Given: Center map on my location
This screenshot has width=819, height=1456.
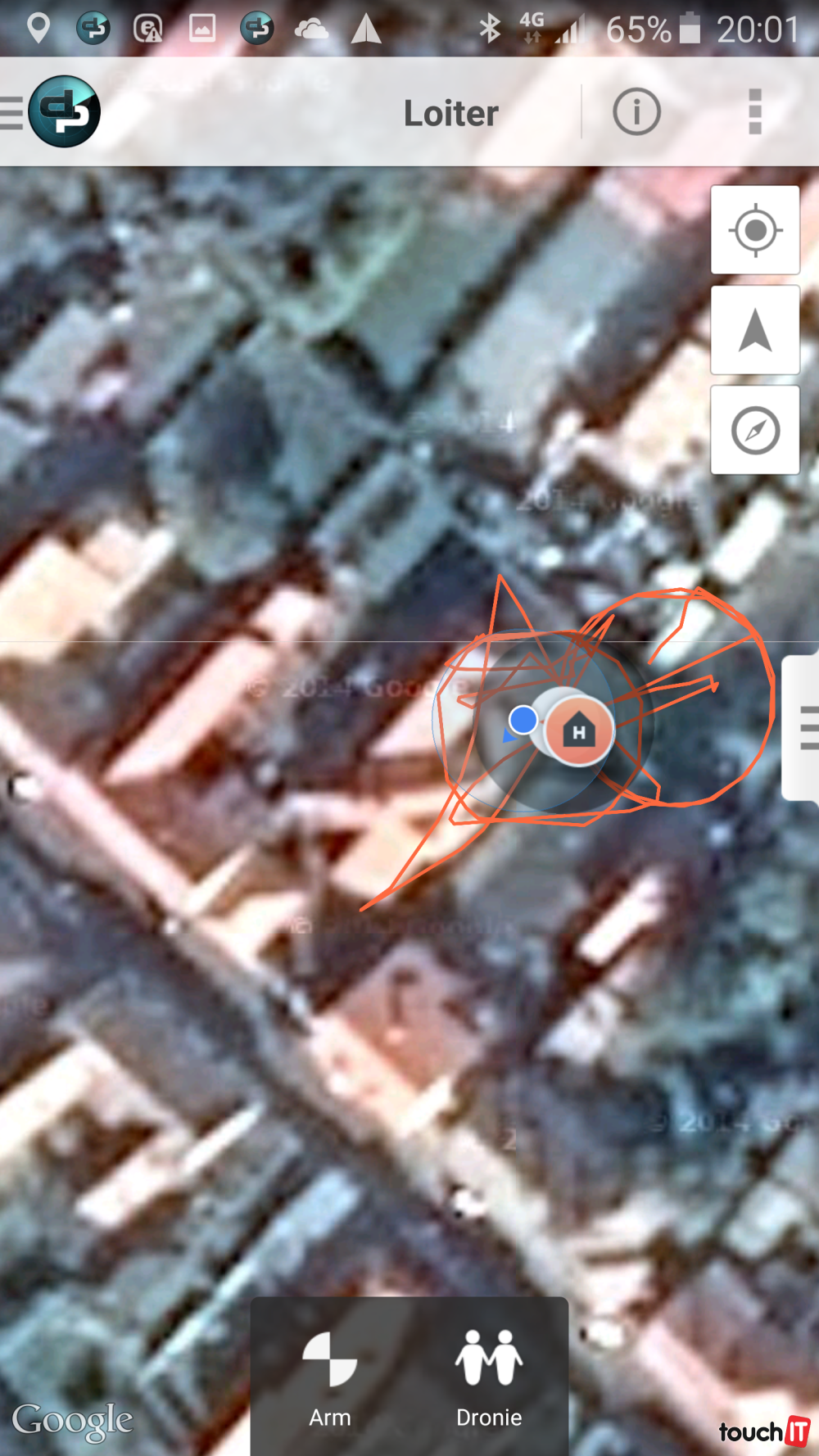Looking at the screenshot, I should pos(755,230).
